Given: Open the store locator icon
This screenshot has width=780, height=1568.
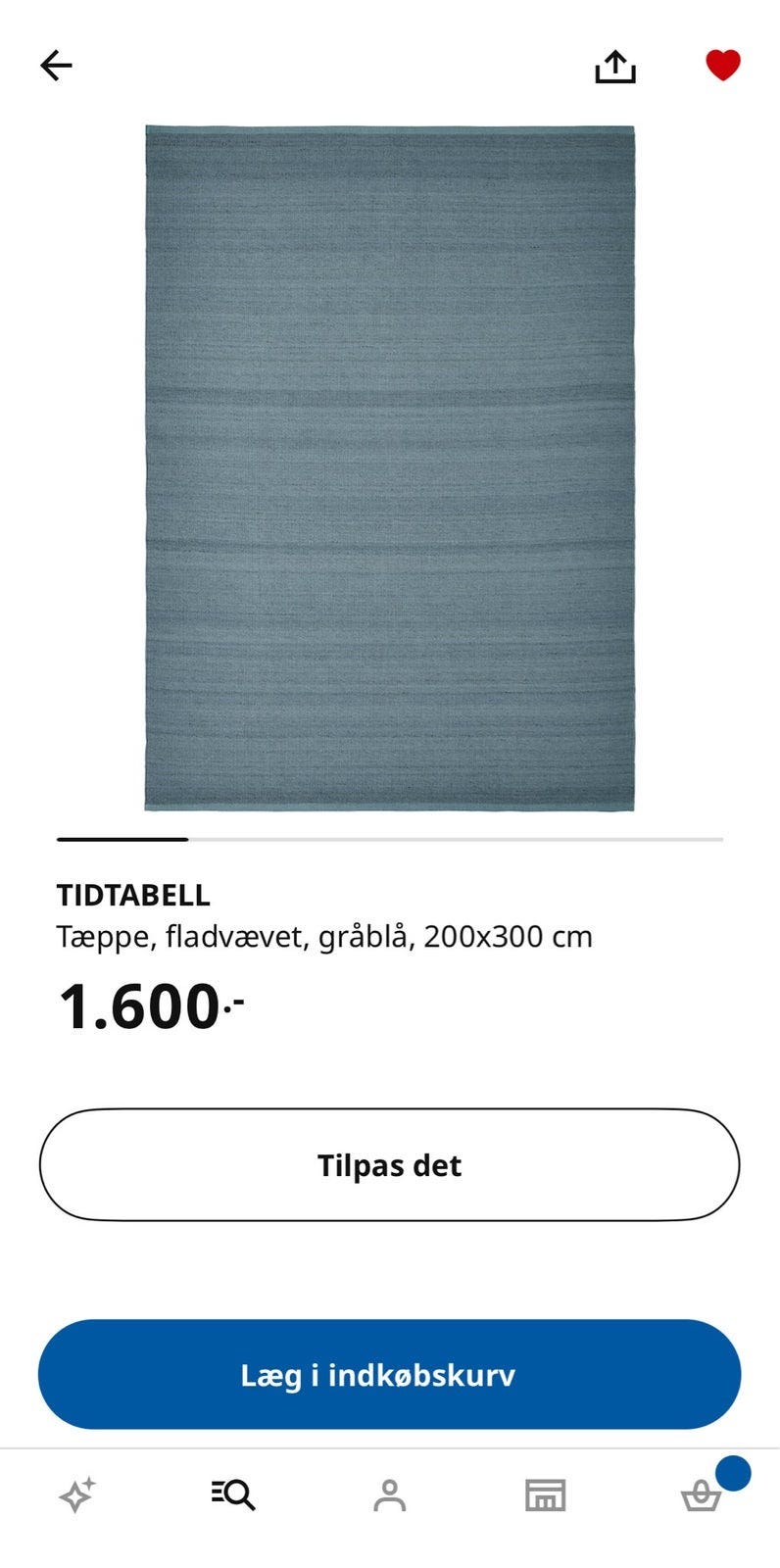Looking at the screenshot, I should point(546,1495).
